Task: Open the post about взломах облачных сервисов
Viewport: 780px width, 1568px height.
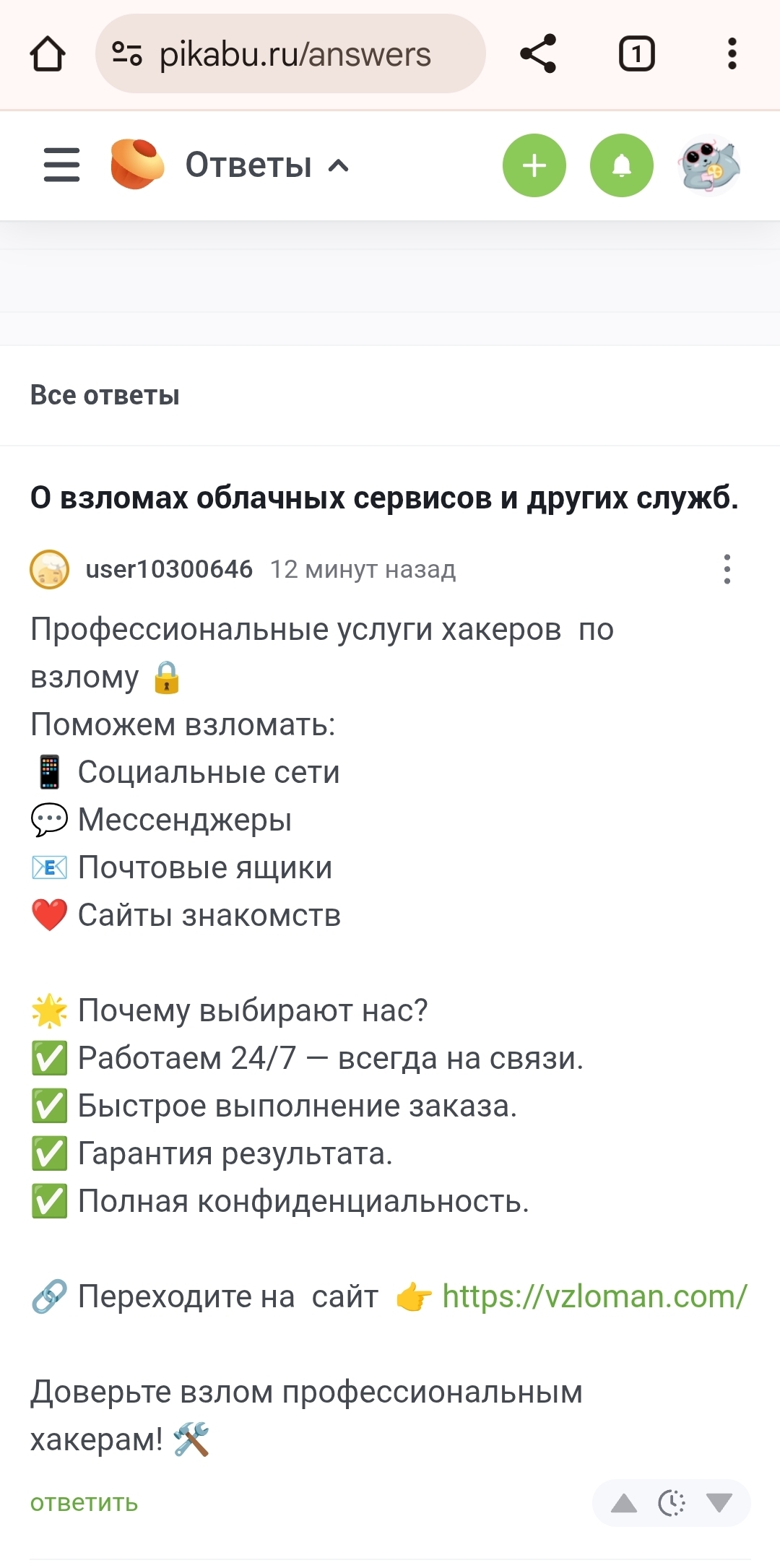Action: click(x=384, y=498)
